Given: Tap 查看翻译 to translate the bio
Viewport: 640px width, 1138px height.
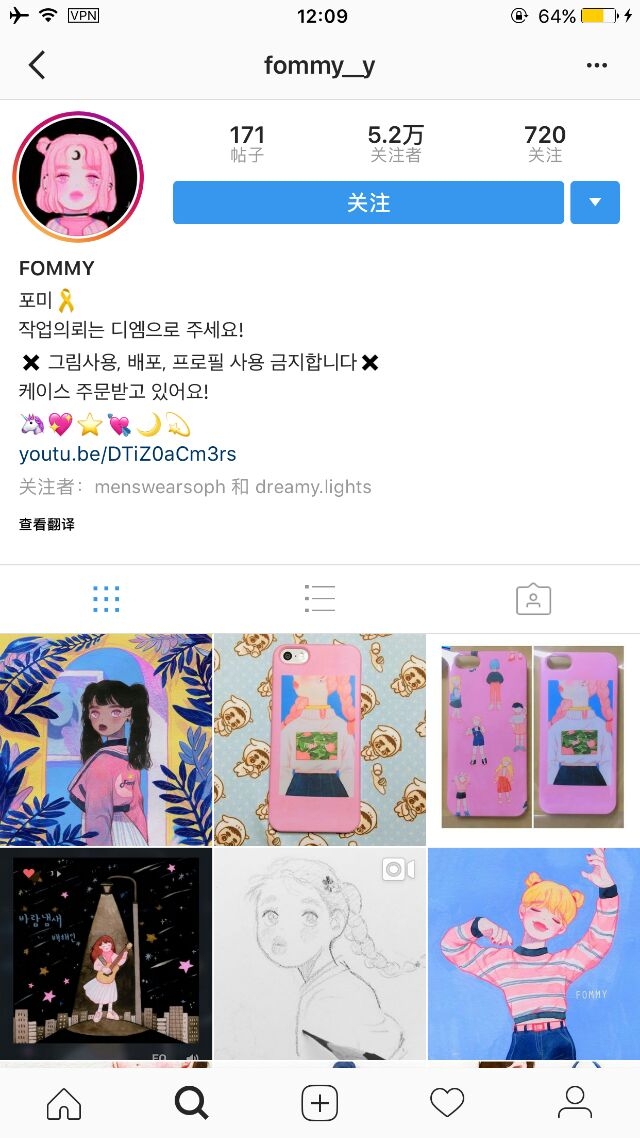Looking at the screenshot, I should [46, 524].
